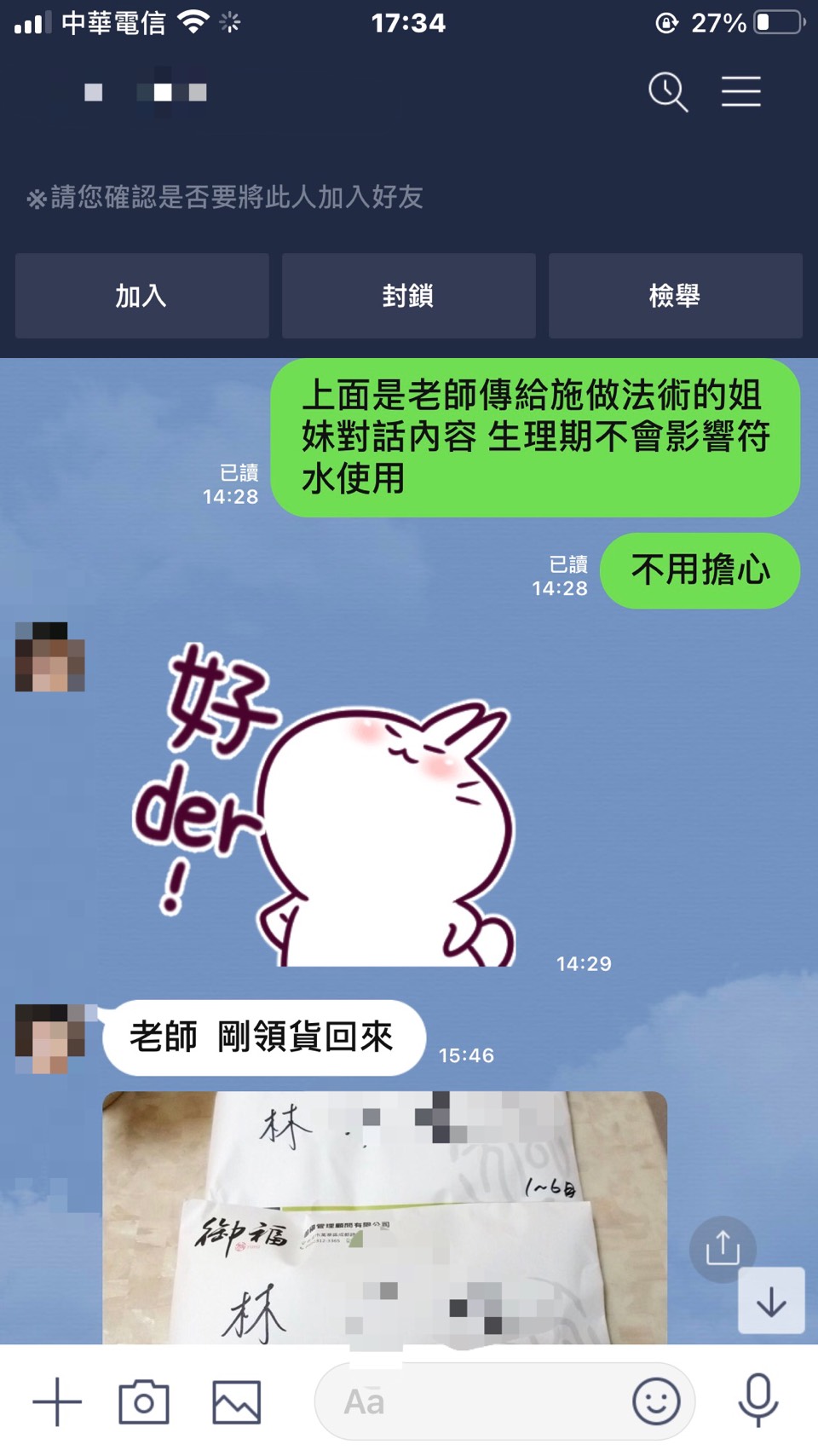Share the envelope photo

coord(723,1249)
